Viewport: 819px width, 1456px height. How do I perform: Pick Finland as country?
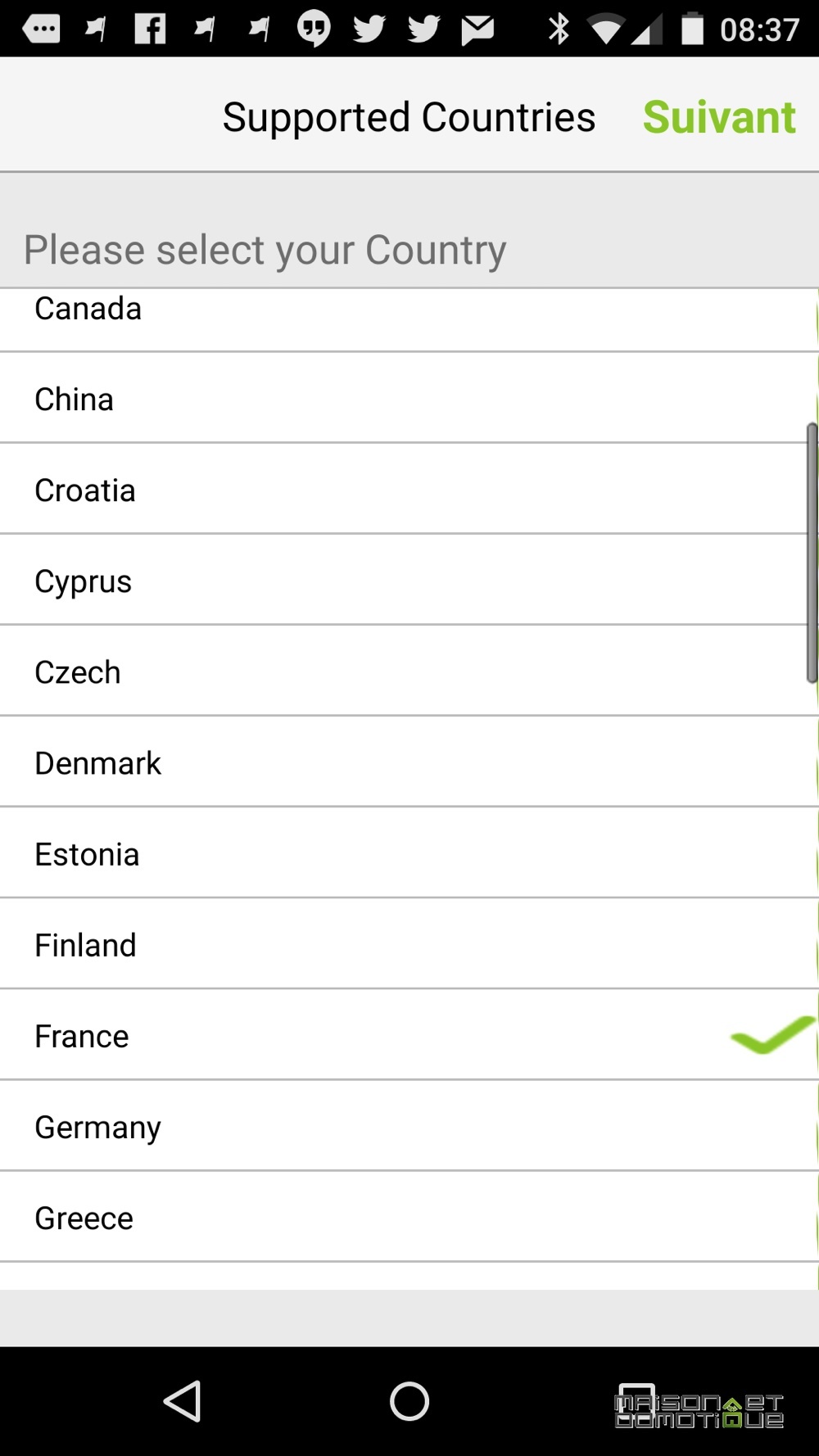click(x=409, y=943)
